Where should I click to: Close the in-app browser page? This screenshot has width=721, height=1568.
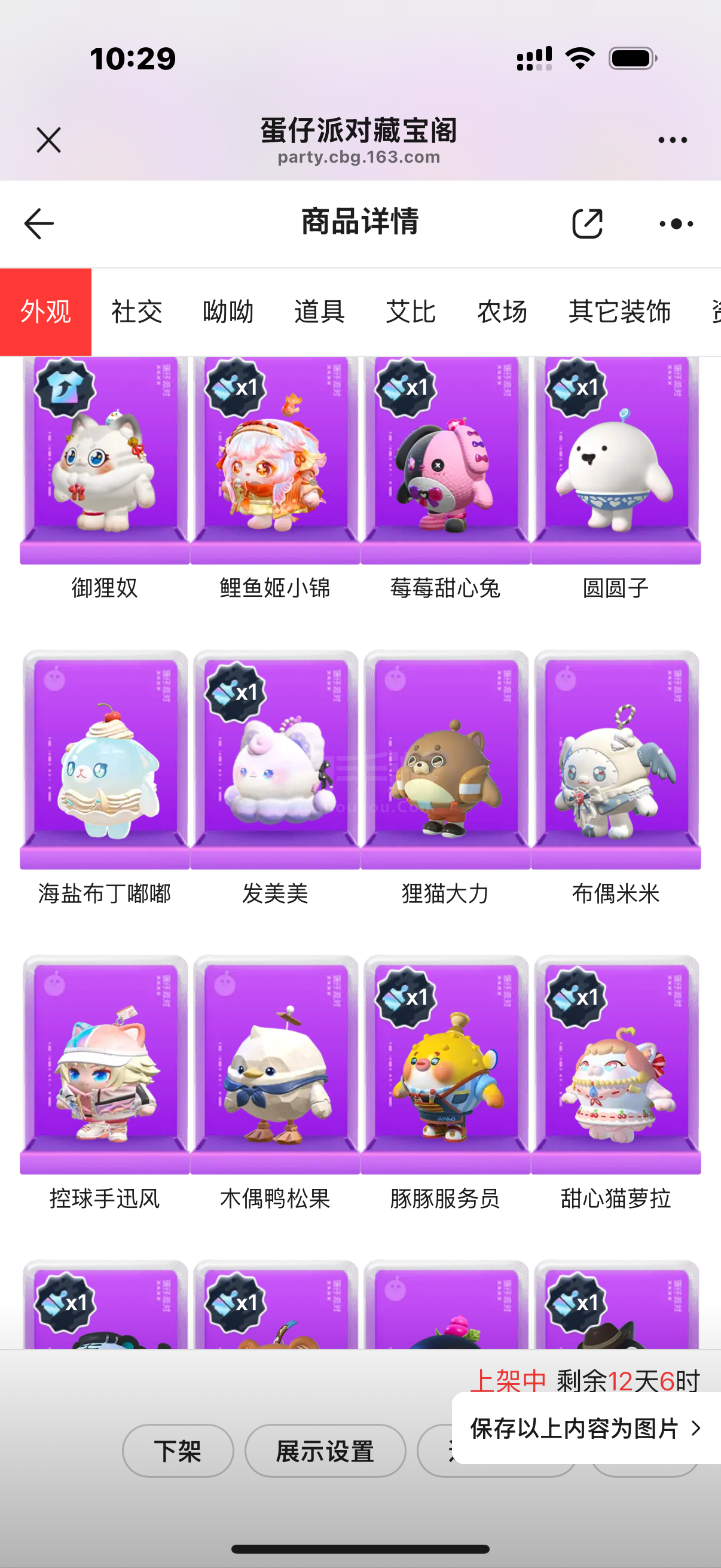coord(48,140)
